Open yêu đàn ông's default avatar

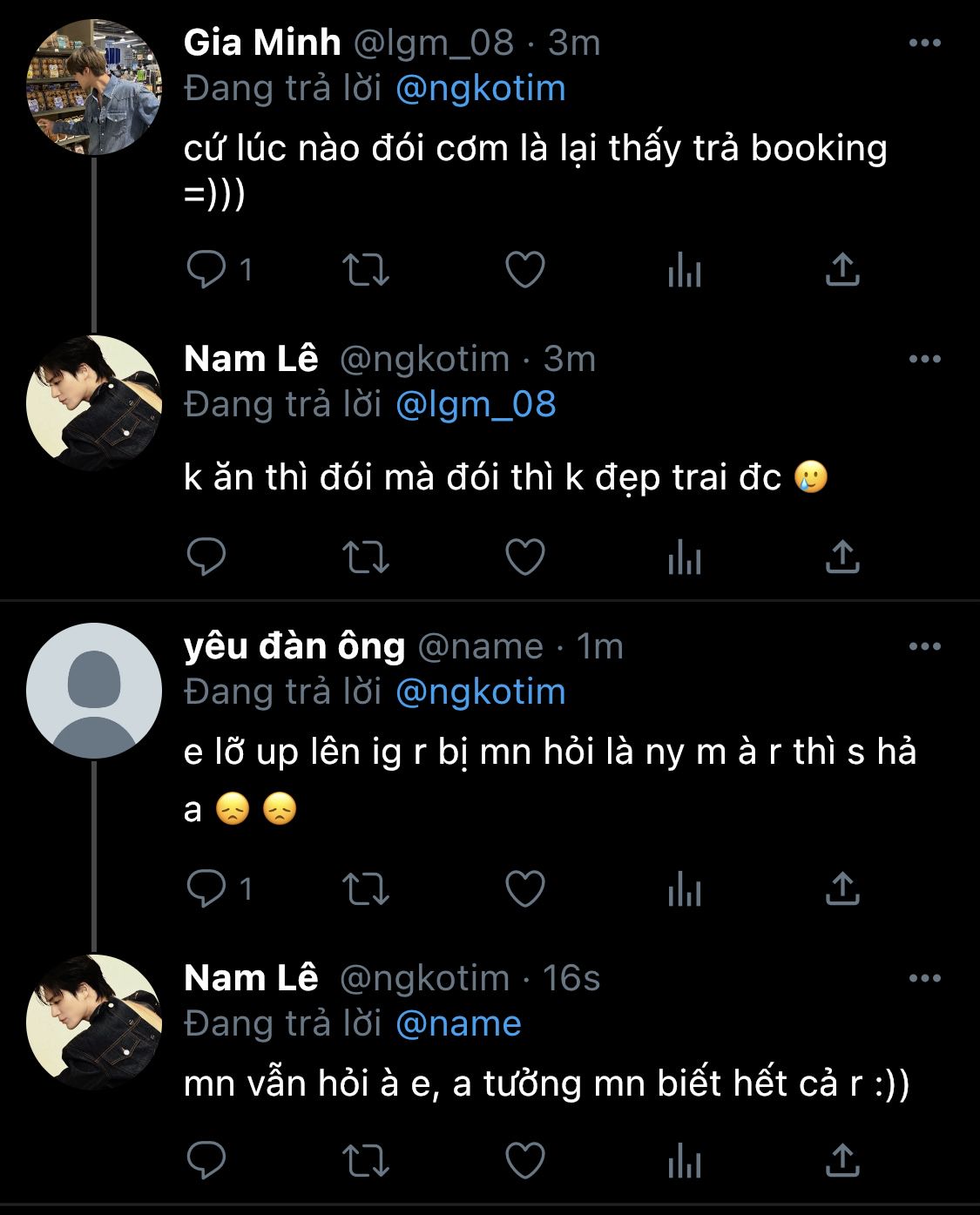coord(94,691)
